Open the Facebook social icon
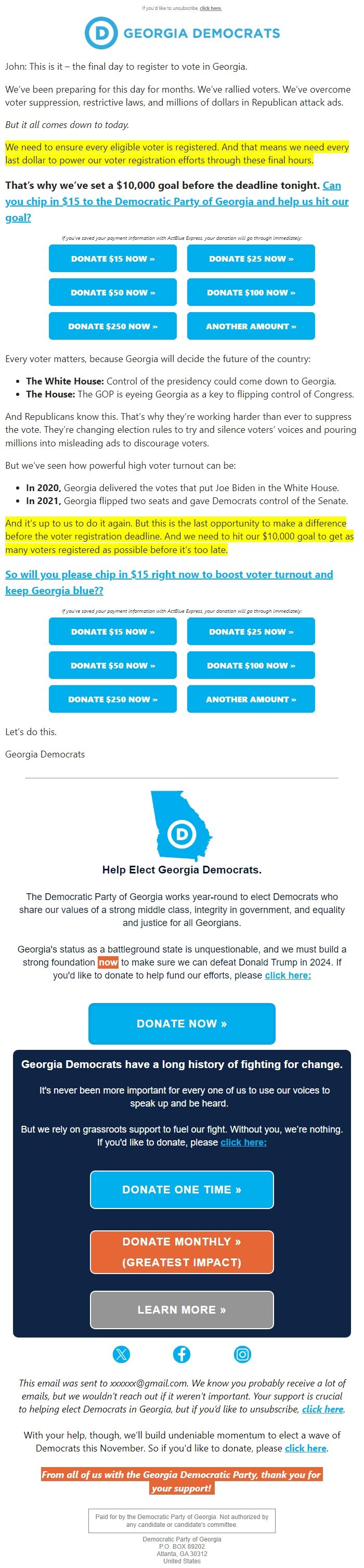Screen dimensions: 364x1568 pyautogui.click(x=181, y=1354)
